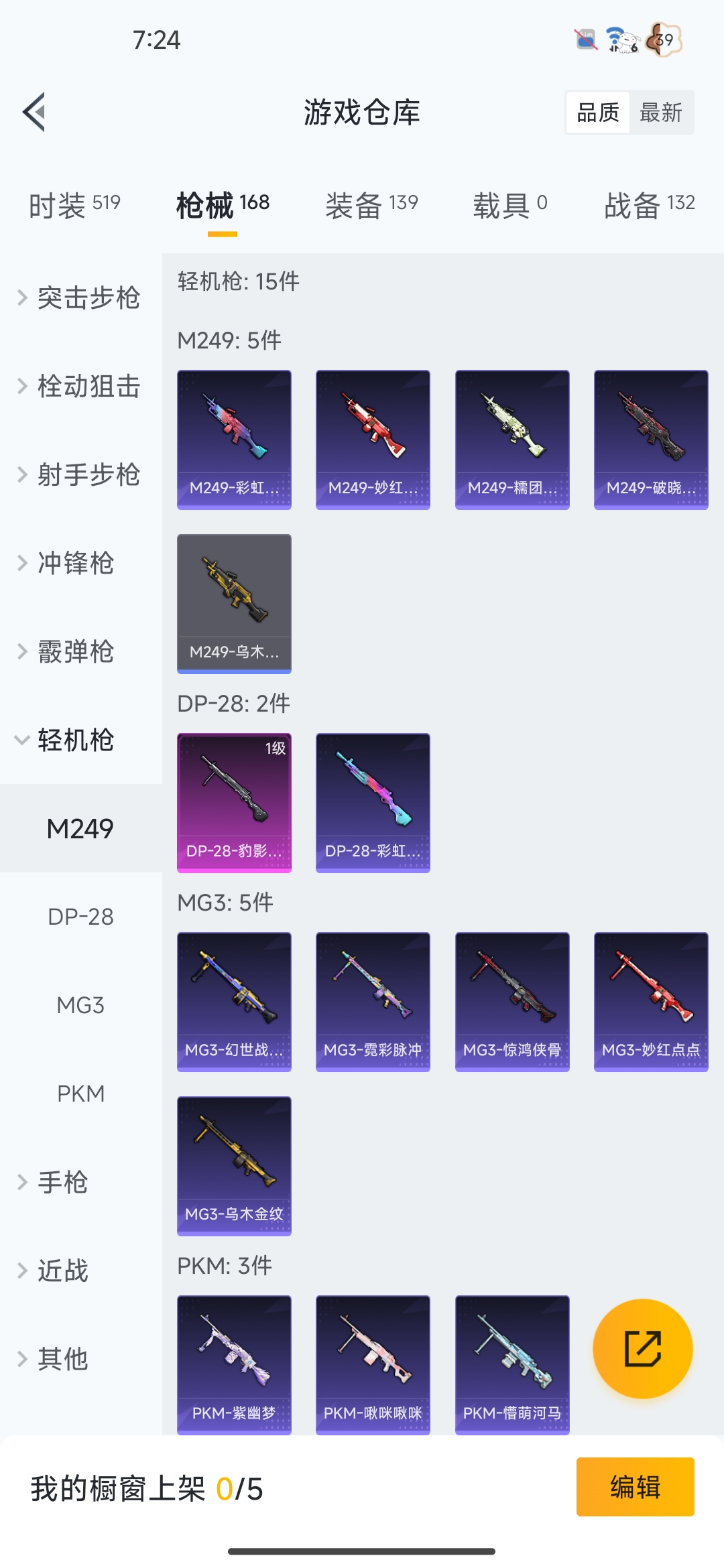This screenshot has width=724, height=1568.
Task: Open the M249-乌木 skin tile
Action: (x=234, y=603)
